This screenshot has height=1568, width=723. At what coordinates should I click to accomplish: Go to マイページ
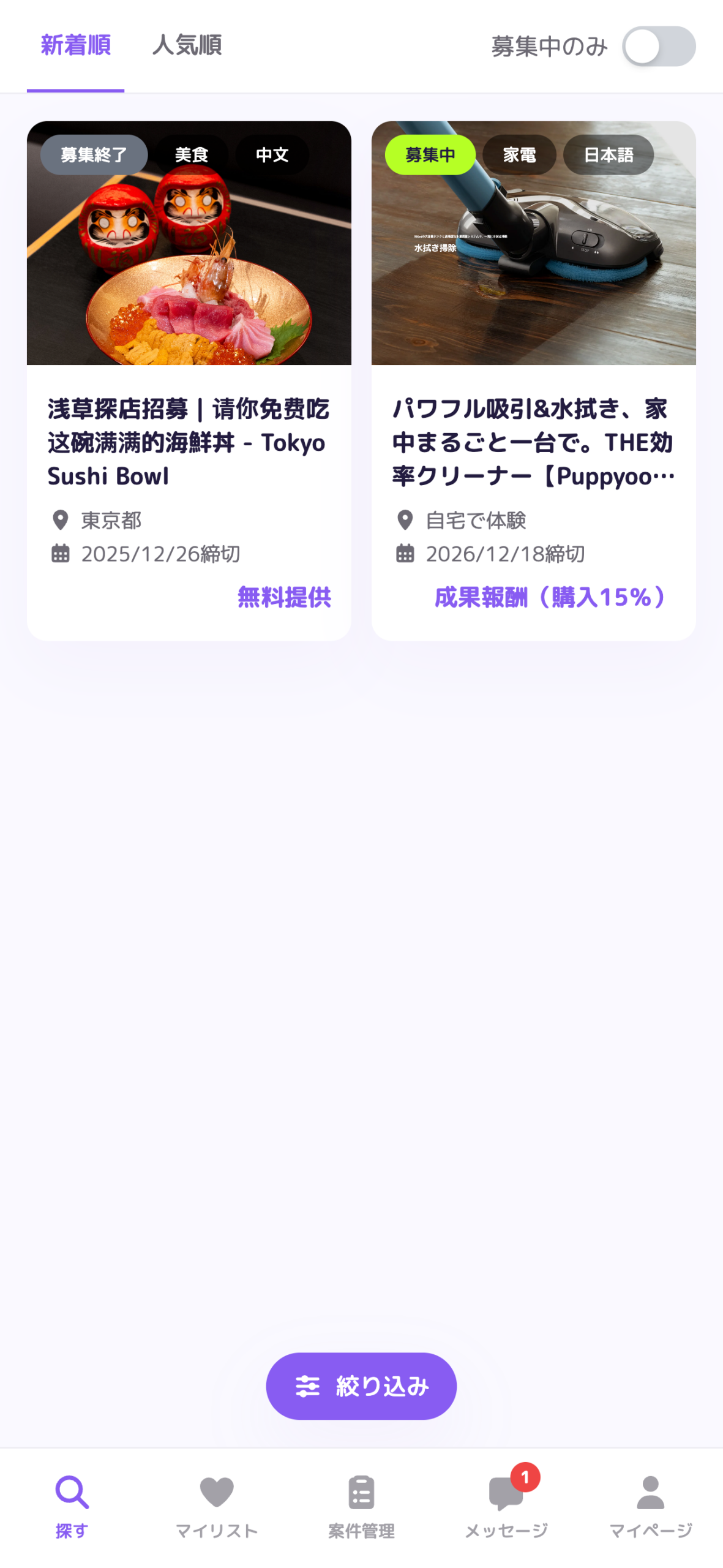coord(650,1506)
